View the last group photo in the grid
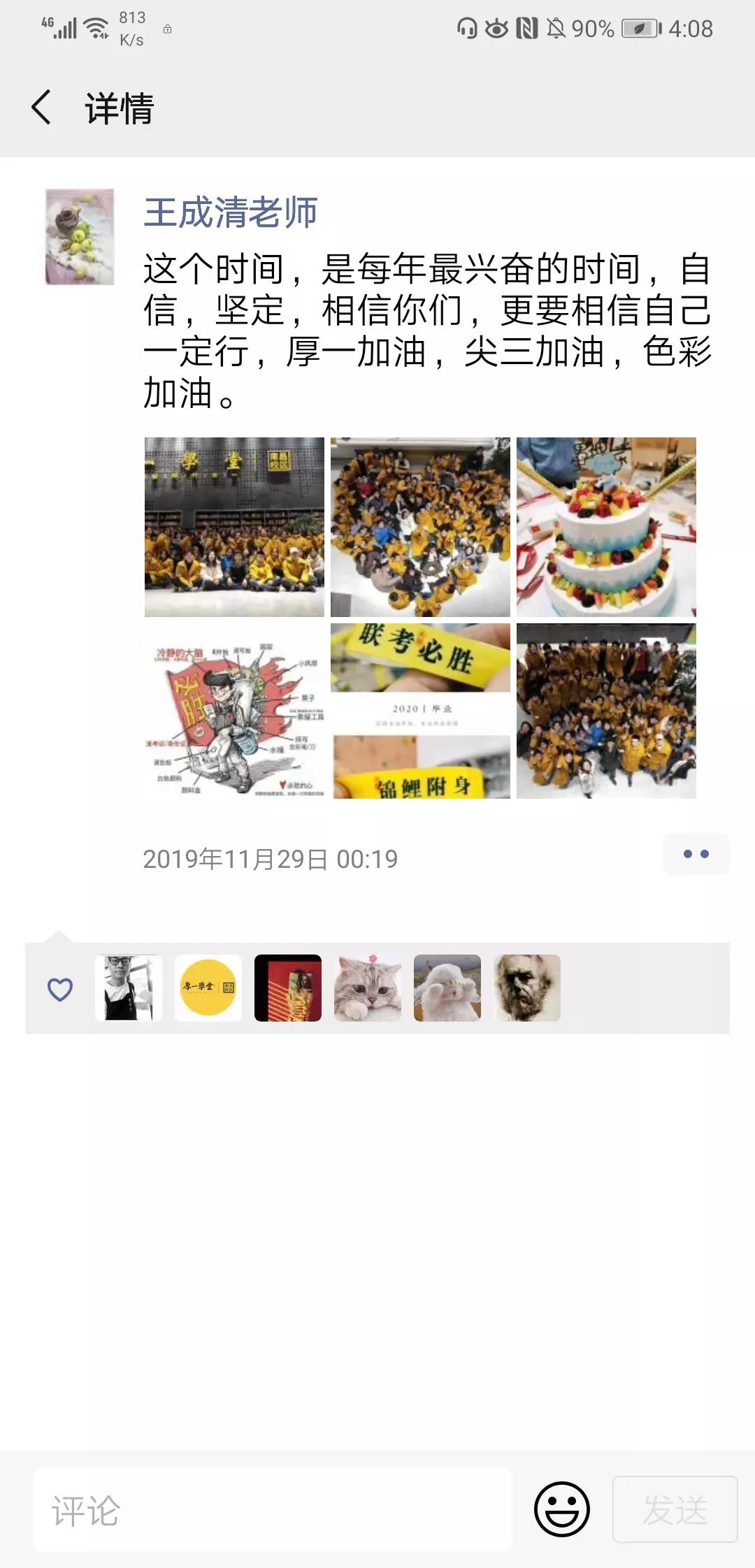Image resolution: width=755 pixels, height=1568 pixels. 606,711
